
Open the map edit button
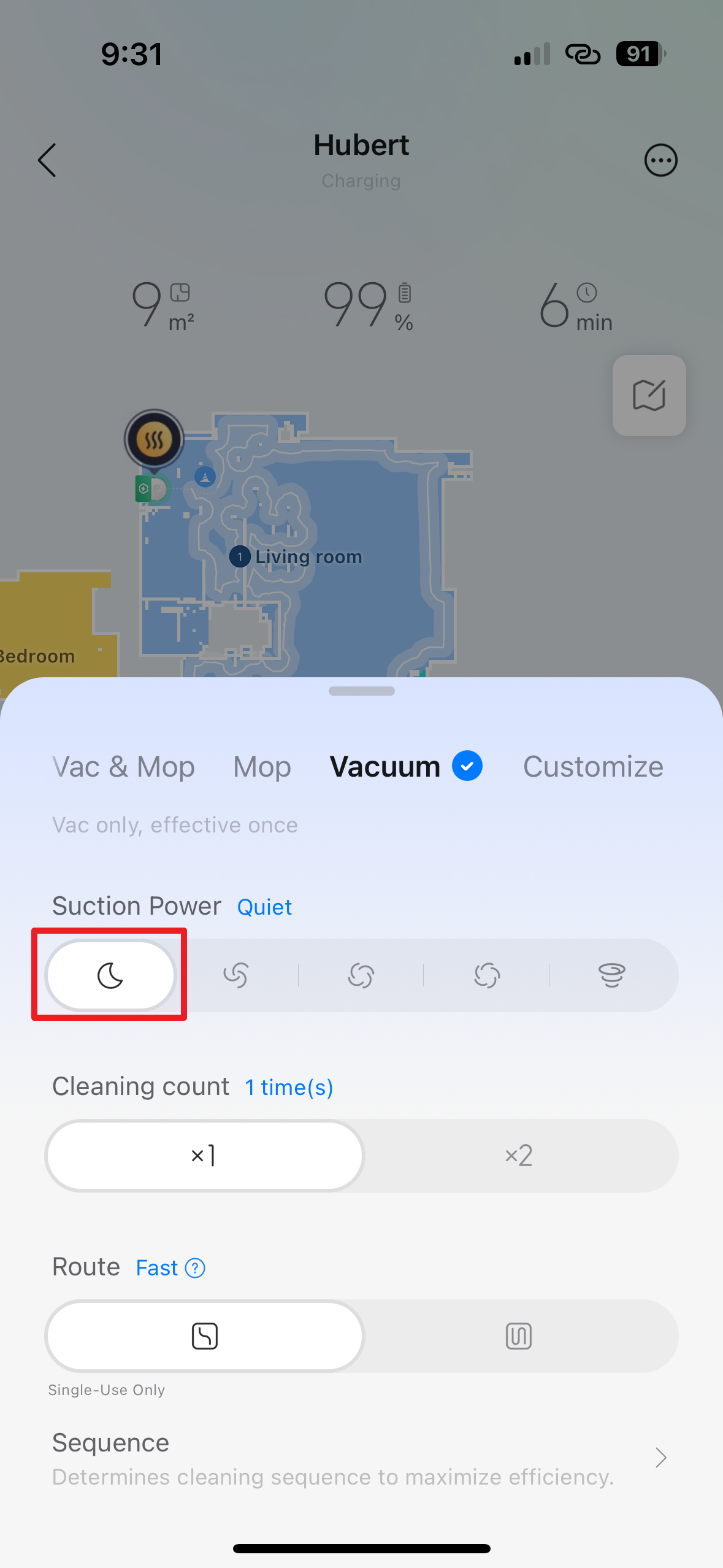[649, 396]
